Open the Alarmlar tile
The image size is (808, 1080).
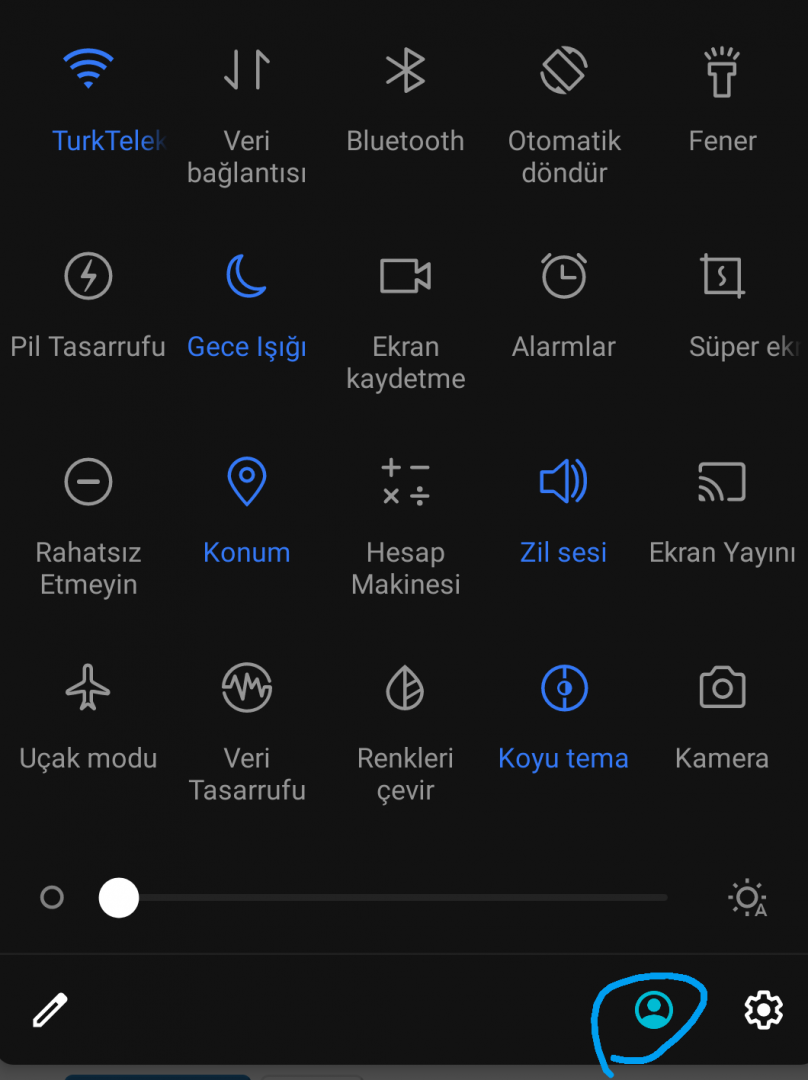coord(564,276)
